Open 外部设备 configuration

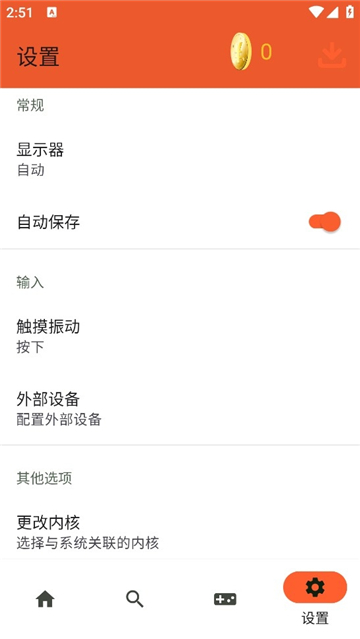180,408
